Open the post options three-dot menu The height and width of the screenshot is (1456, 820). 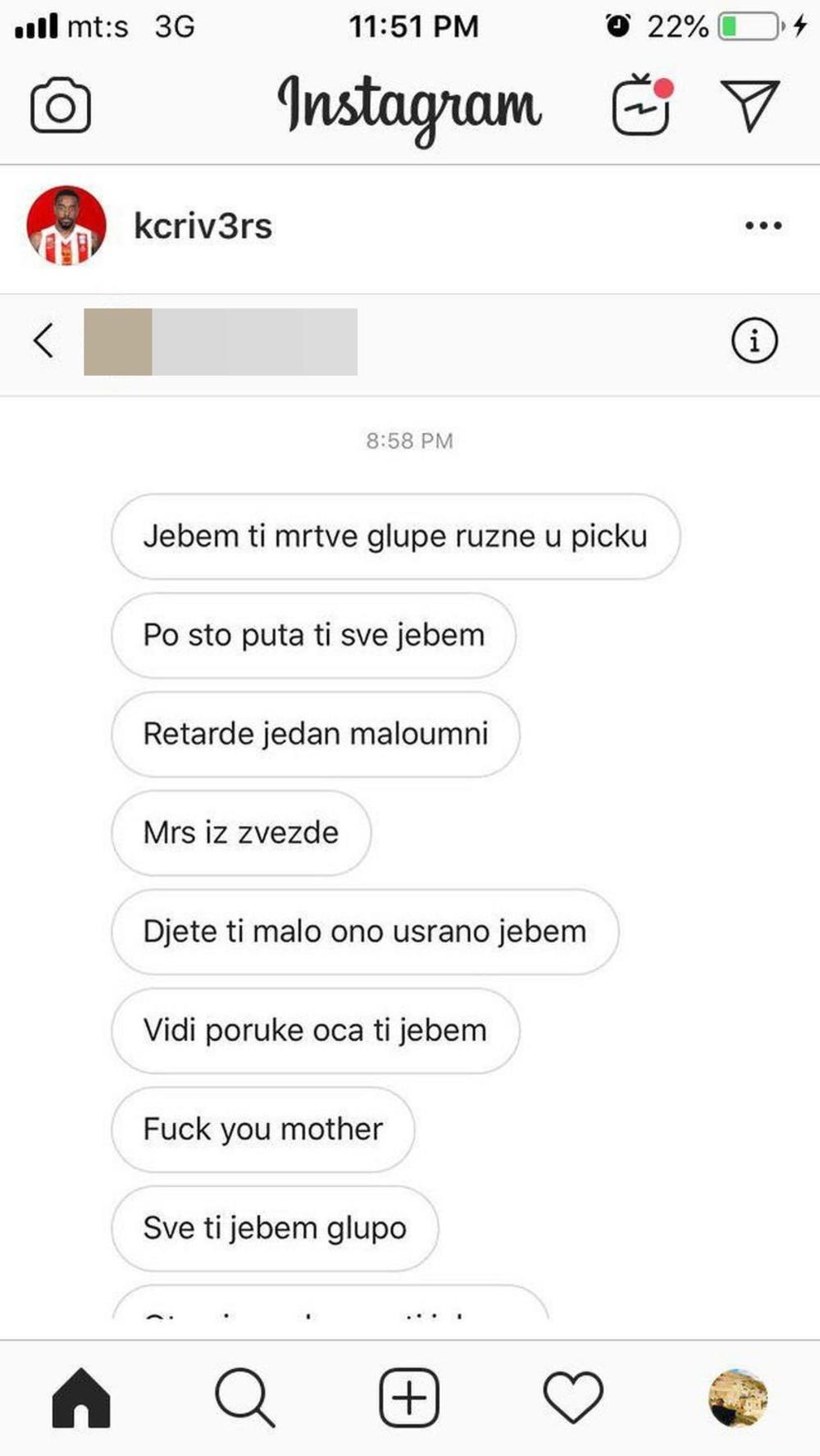pyautogui.click(x=763, y=226)
